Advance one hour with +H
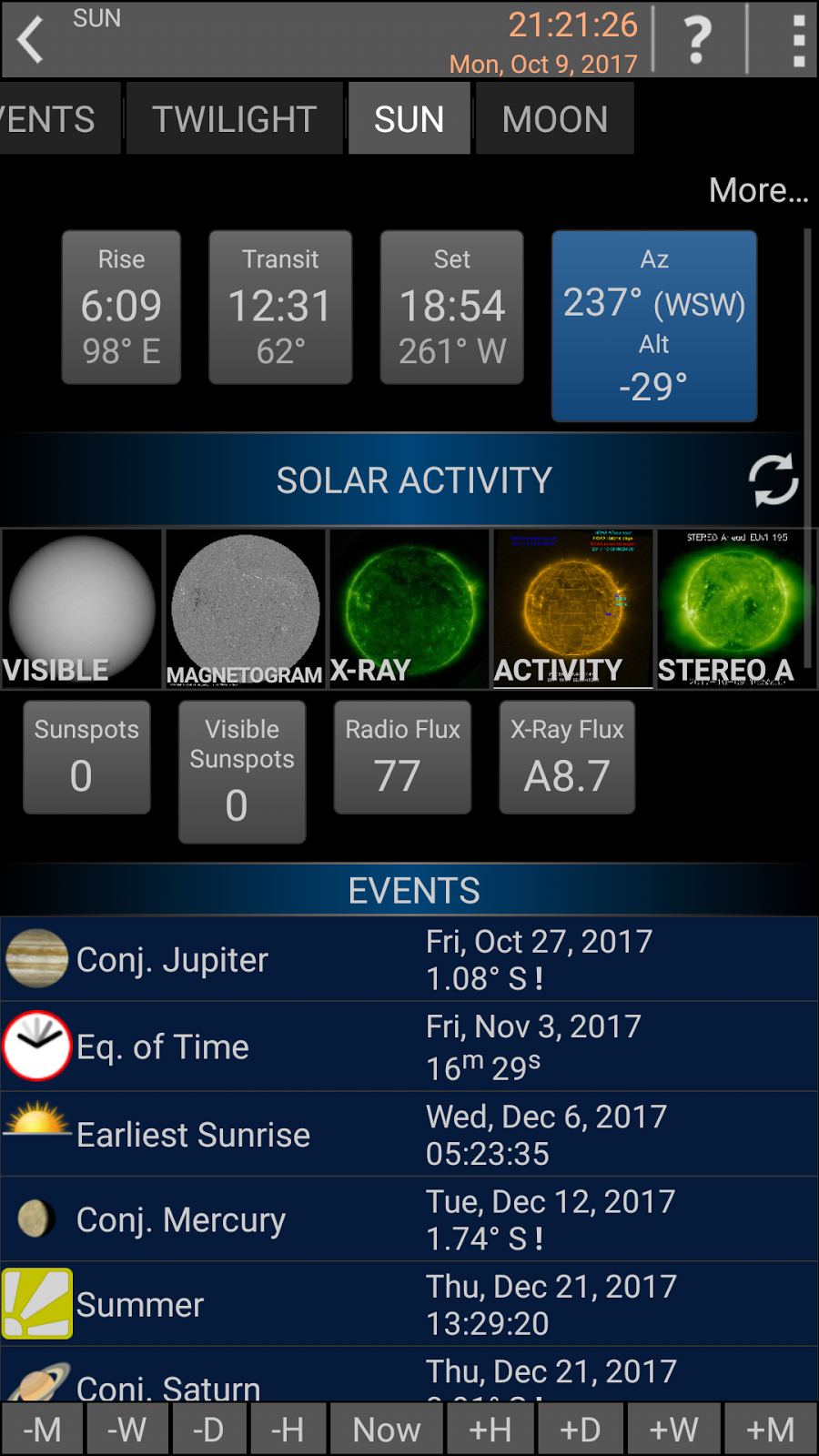The width and height of the screenshot is (819, 1456). tap(490, 1430)
